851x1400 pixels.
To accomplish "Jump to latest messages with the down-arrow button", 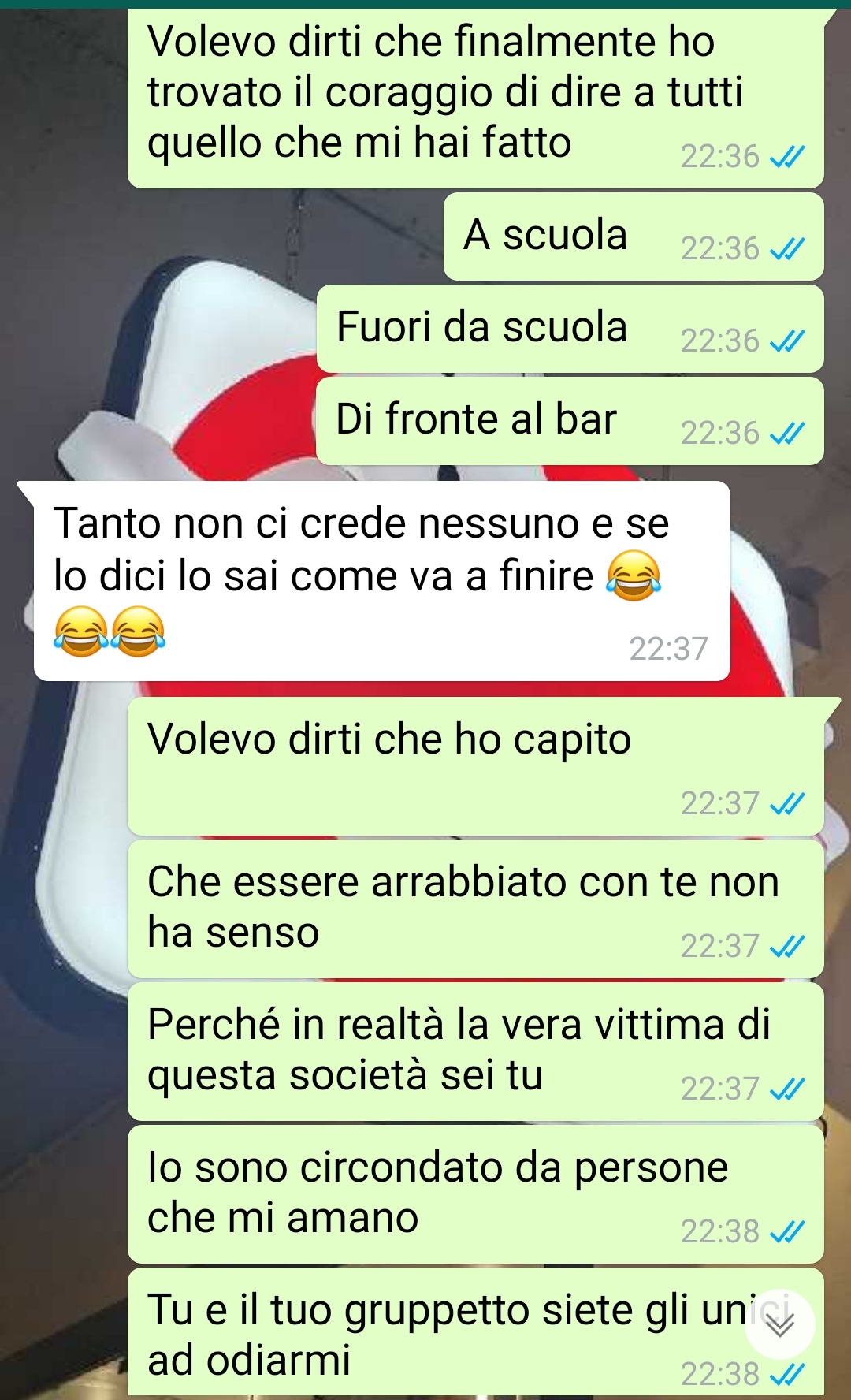I will point(780,1324).
